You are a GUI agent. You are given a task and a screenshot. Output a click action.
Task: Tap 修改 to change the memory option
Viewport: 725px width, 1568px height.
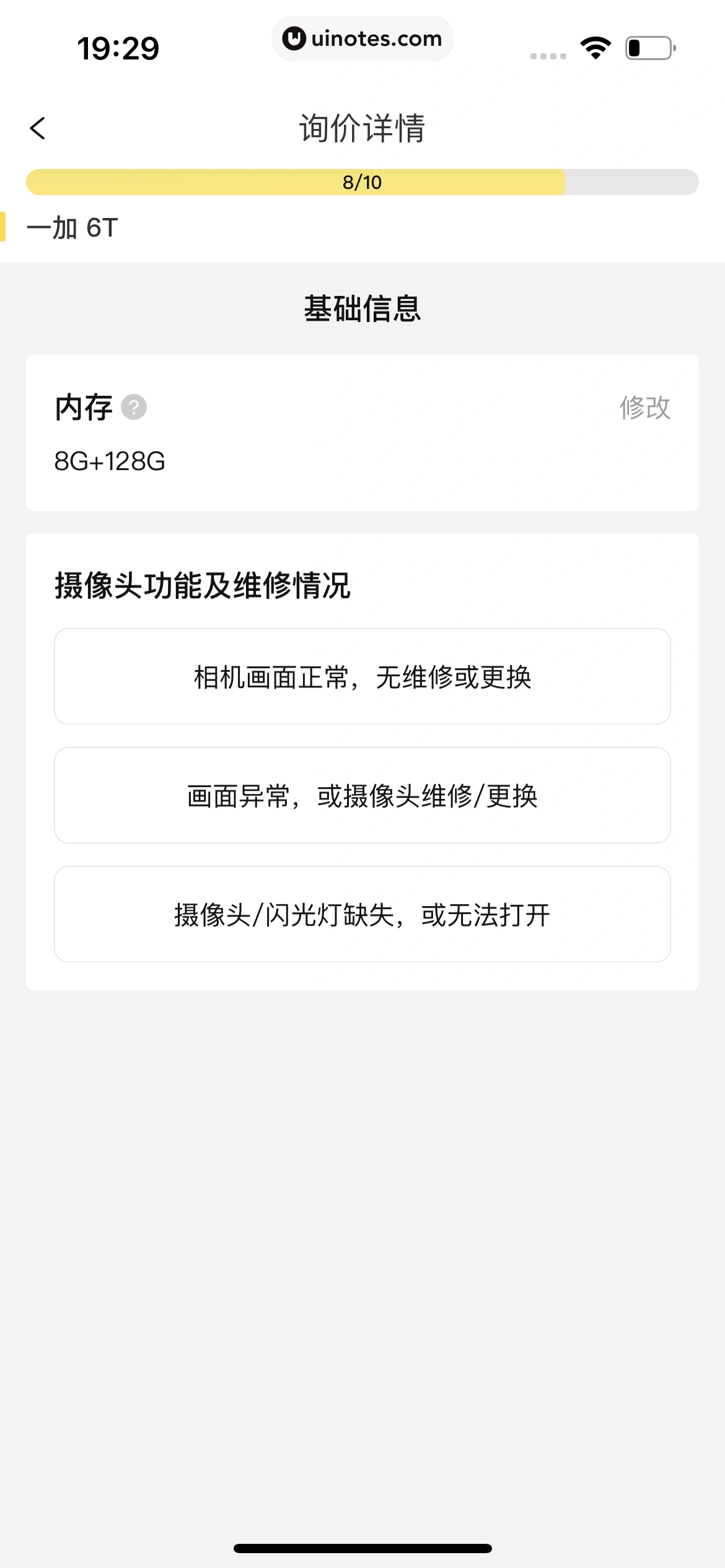[x=644, y=407]
